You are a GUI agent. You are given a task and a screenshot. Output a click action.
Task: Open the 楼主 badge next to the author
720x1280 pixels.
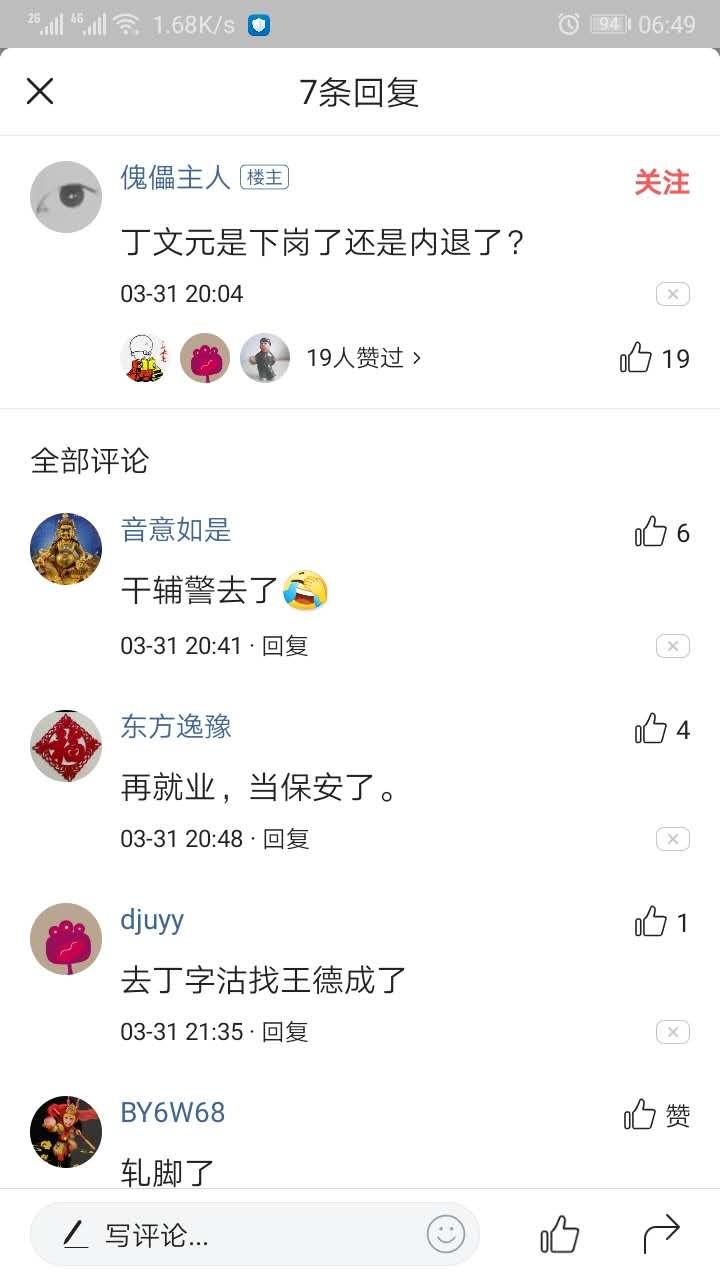[x=264, y=177]
